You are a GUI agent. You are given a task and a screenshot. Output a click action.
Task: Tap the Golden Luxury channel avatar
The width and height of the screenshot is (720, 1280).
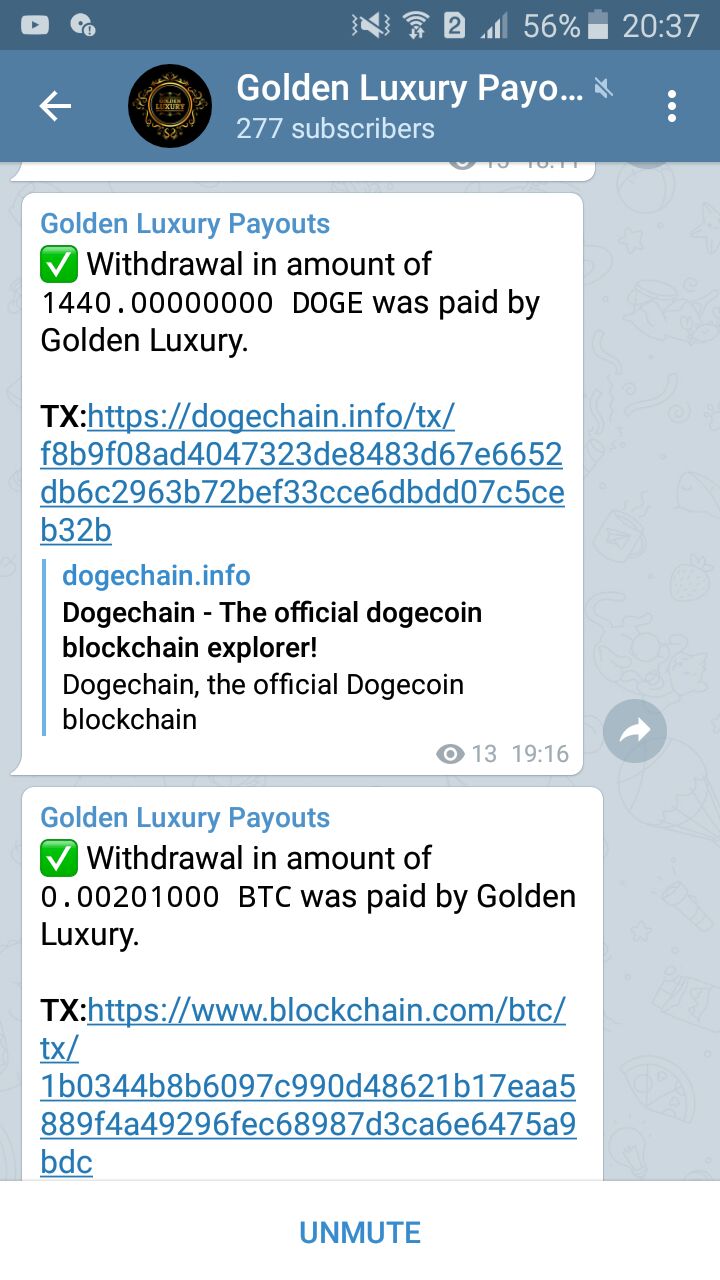coord(170,106)
